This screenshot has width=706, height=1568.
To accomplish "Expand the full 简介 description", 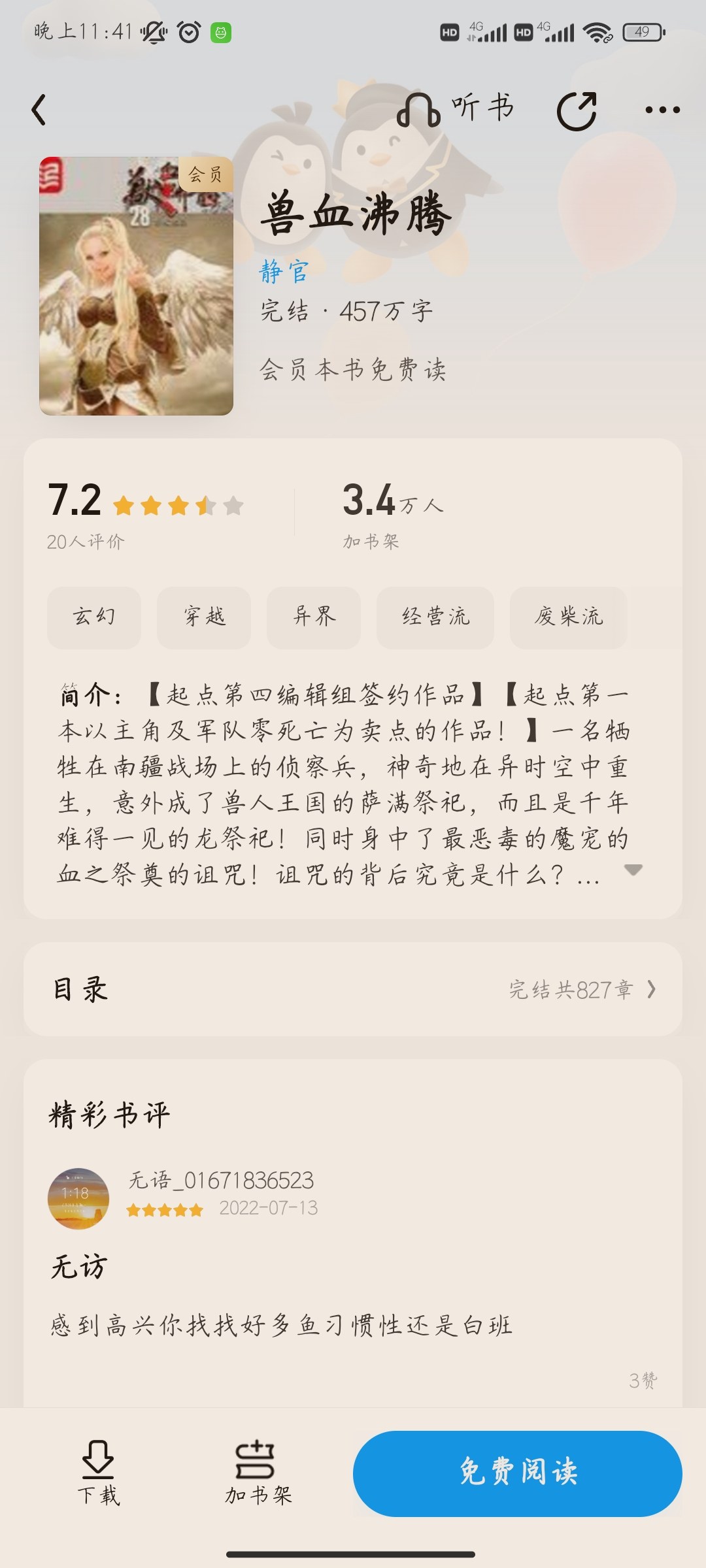I will pos(633,870).
